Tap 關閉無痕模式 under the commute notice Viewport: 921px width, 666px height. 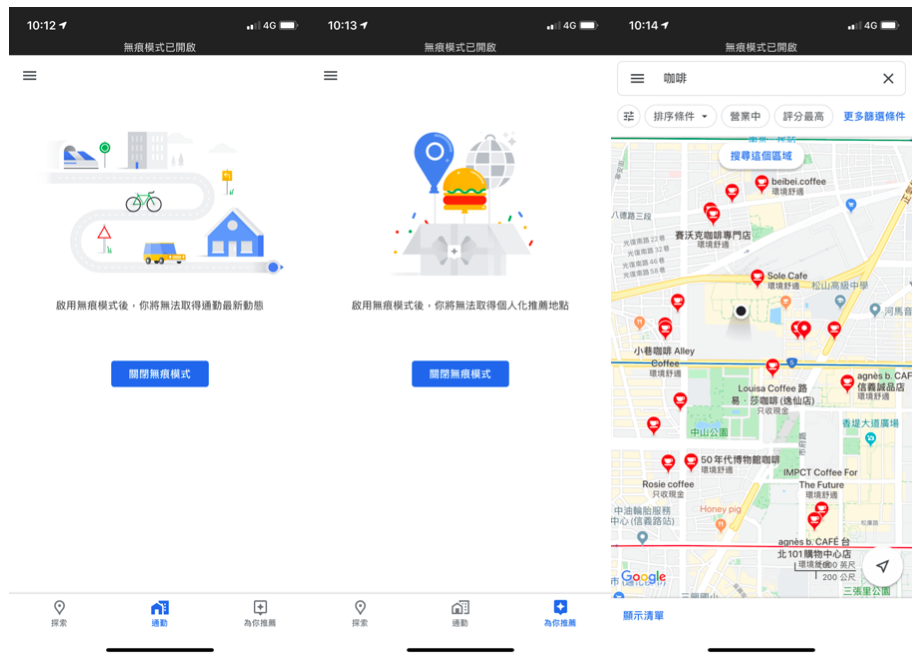pyautogui.click(x=160, y=374)
